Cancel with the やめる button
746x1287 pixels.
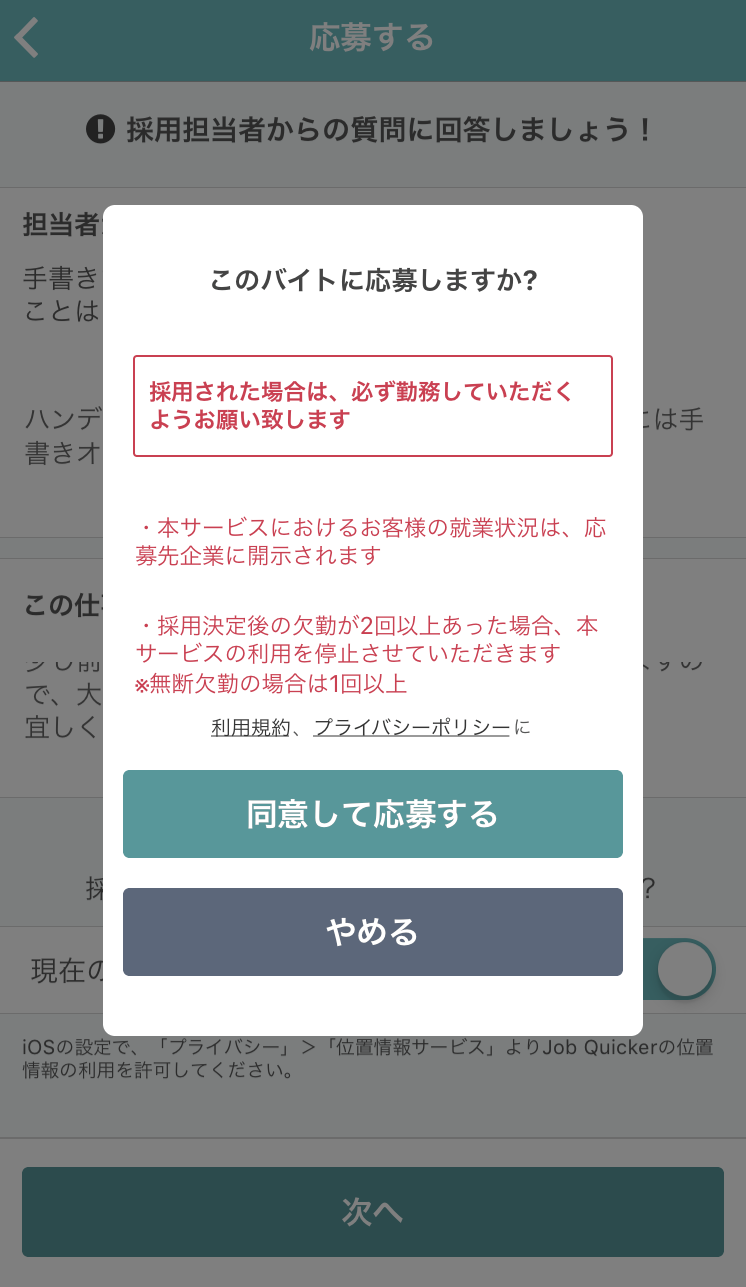[372, 932]
